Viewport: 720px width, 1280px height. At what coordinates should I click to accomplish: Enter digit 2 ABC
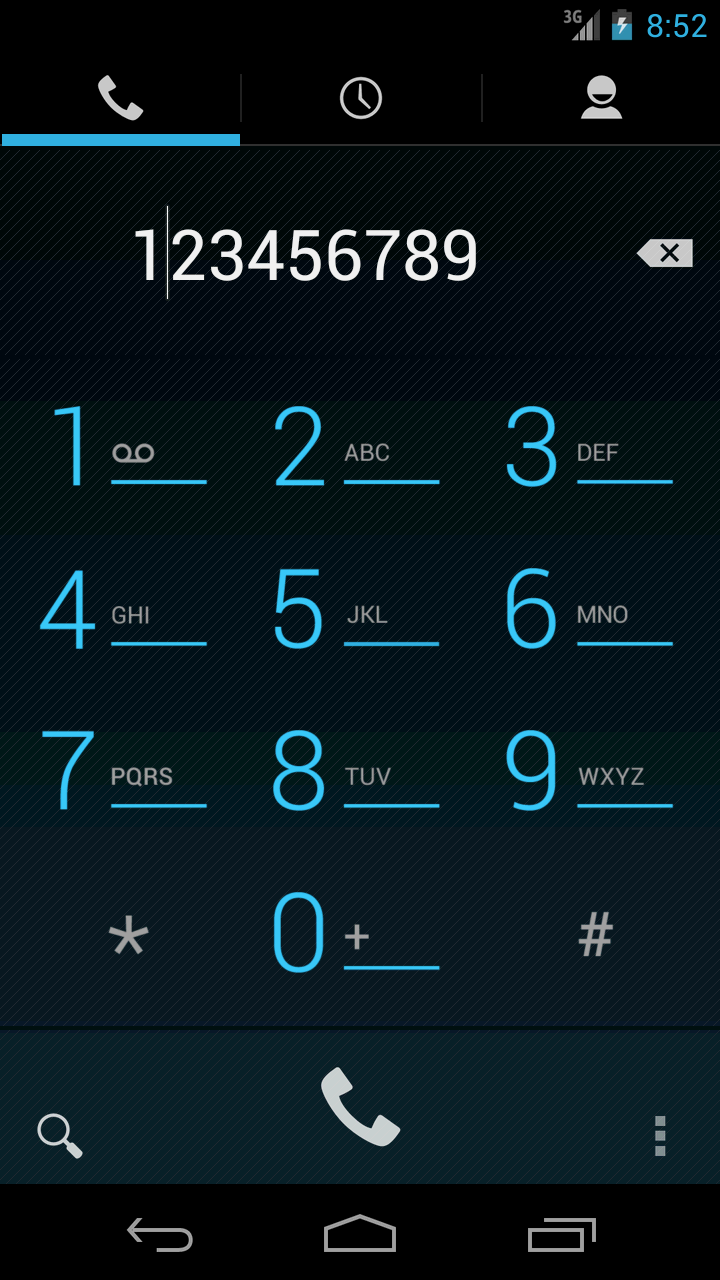tap(358, 447)
